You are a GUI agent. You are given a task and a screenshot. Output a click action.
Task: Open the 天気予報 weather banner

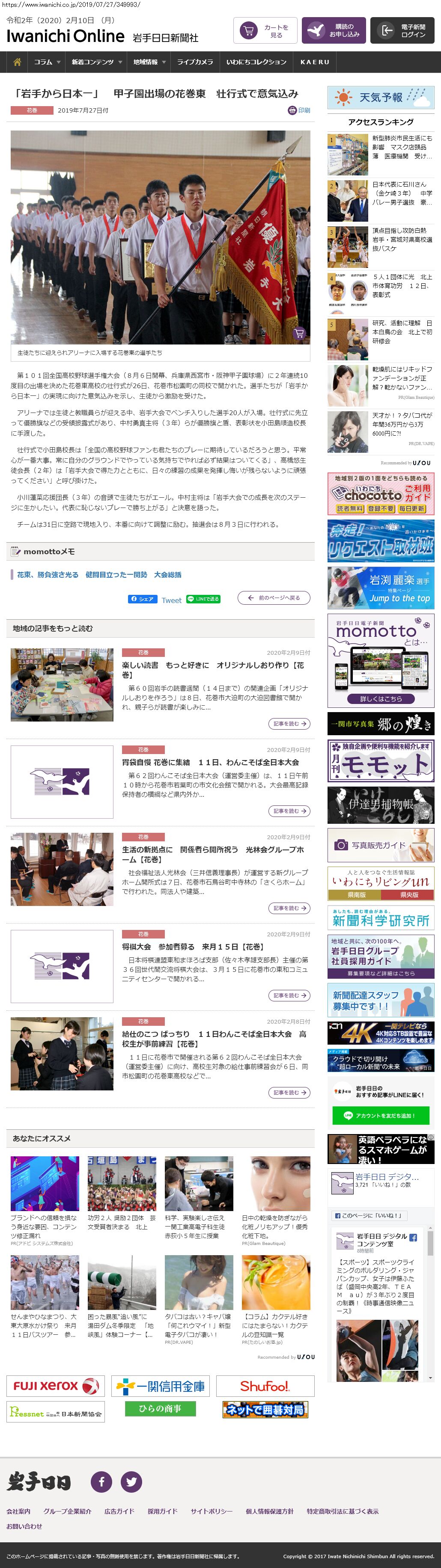[381, 98]
